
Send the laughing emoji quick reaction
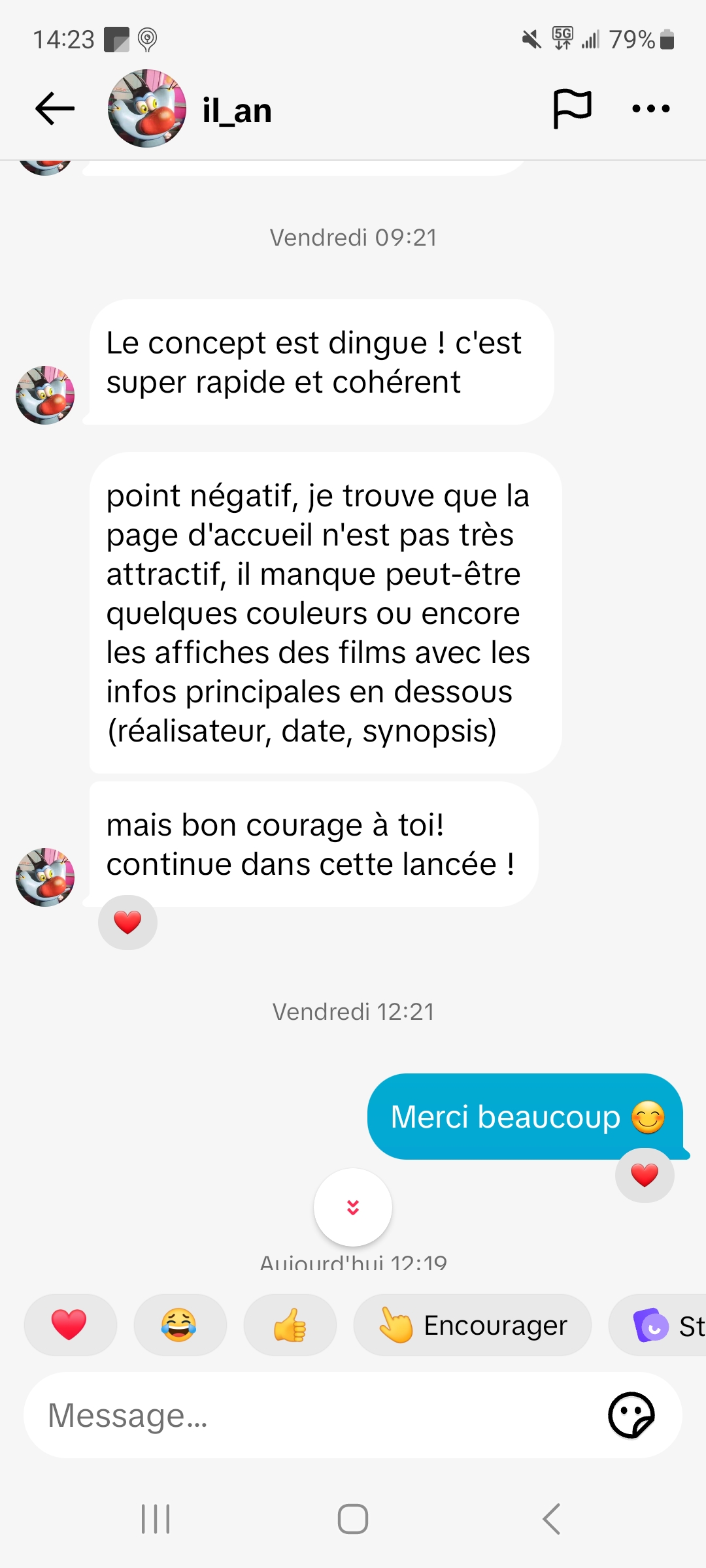coord(179,1325)
